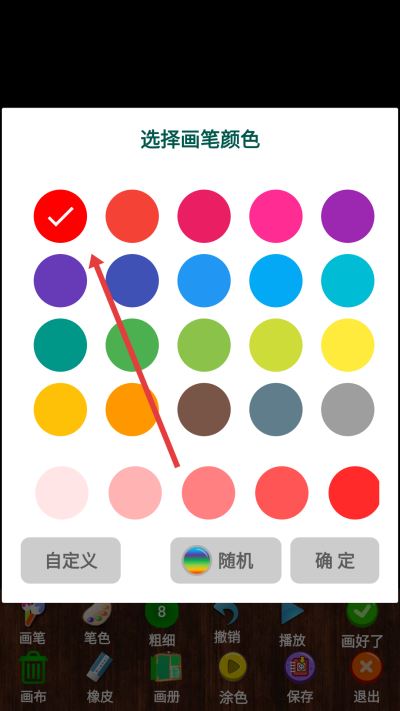Pick the crimson color swatch
Screen dimensions: 400x711
tap(204, 216)
